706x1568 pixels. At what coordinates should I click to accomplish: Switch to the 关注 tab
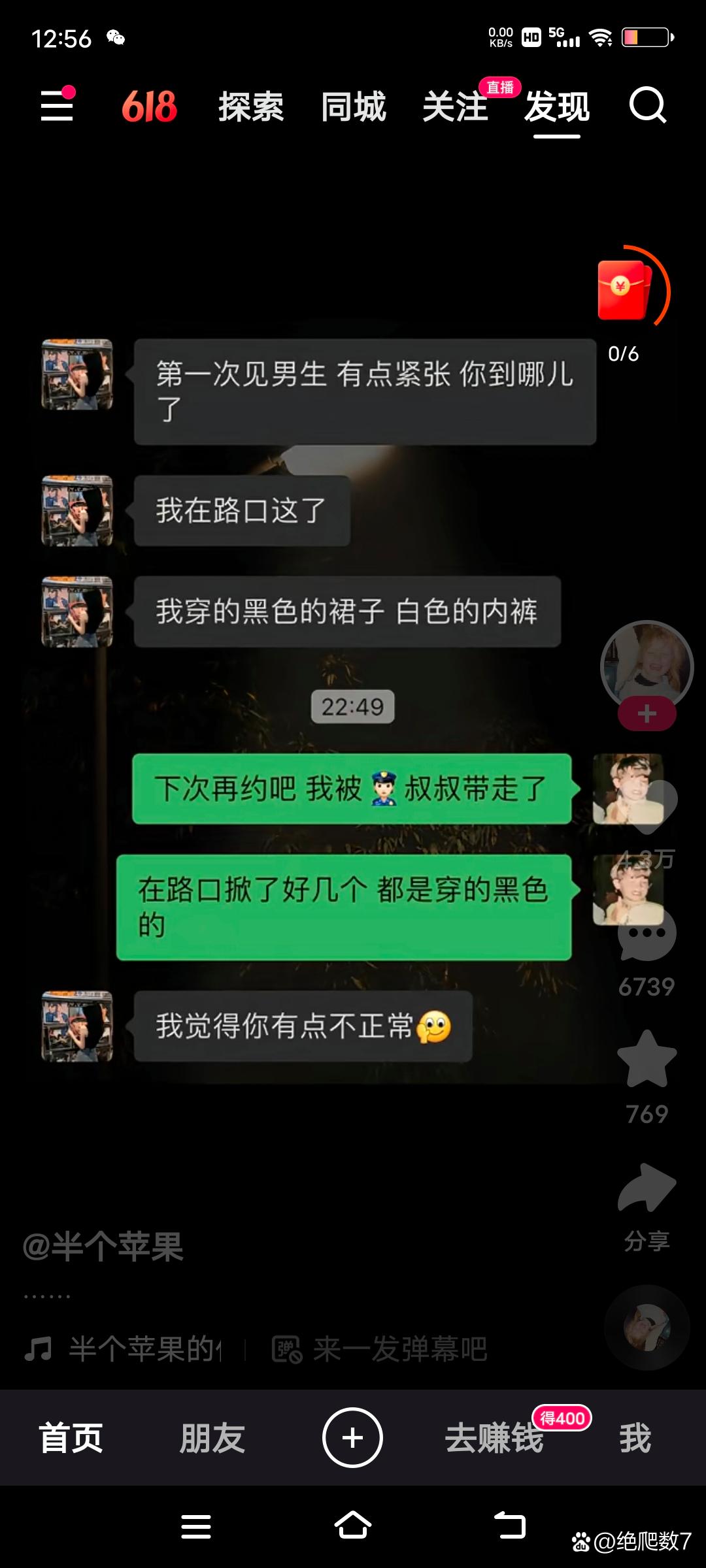pos(455,106)
